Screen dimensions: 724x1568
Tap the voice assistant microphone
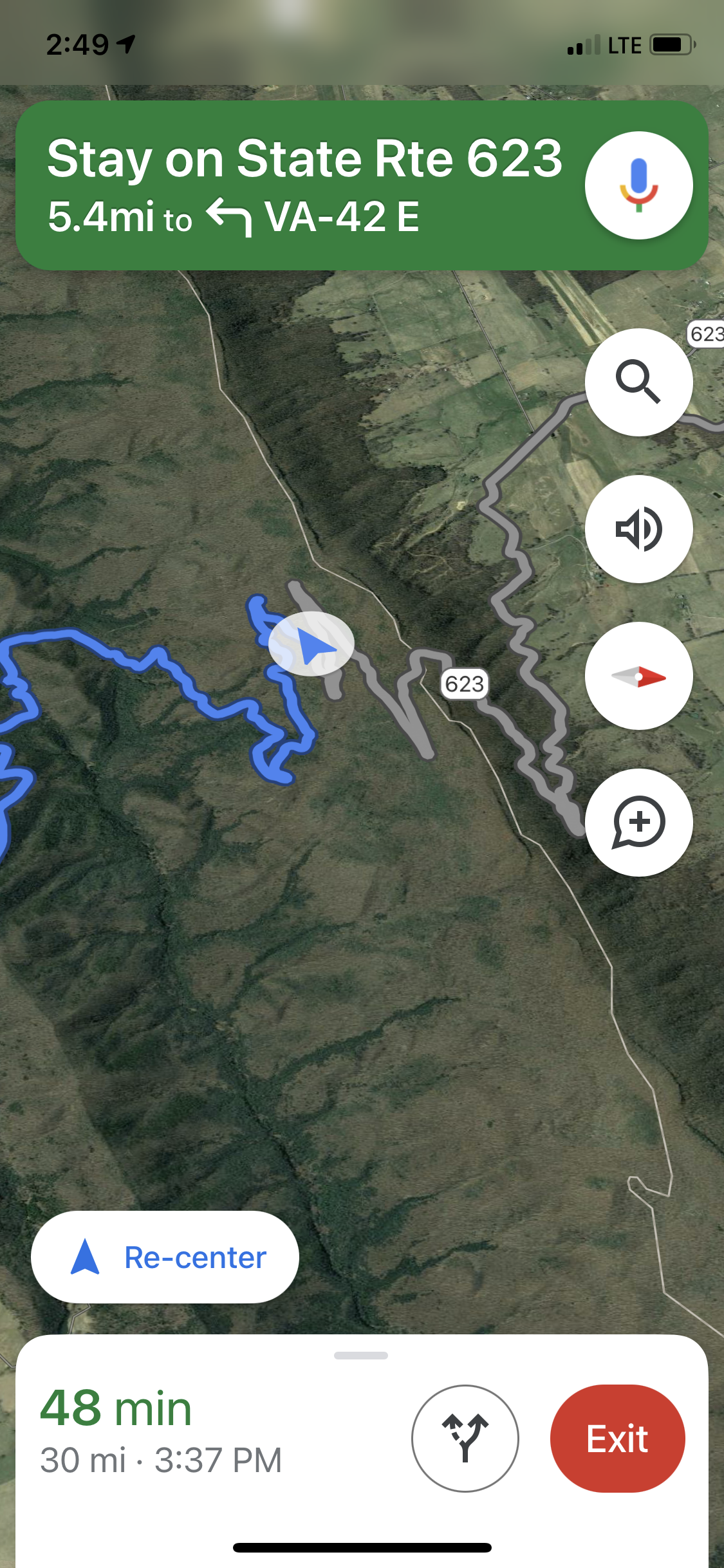(638, 185)
